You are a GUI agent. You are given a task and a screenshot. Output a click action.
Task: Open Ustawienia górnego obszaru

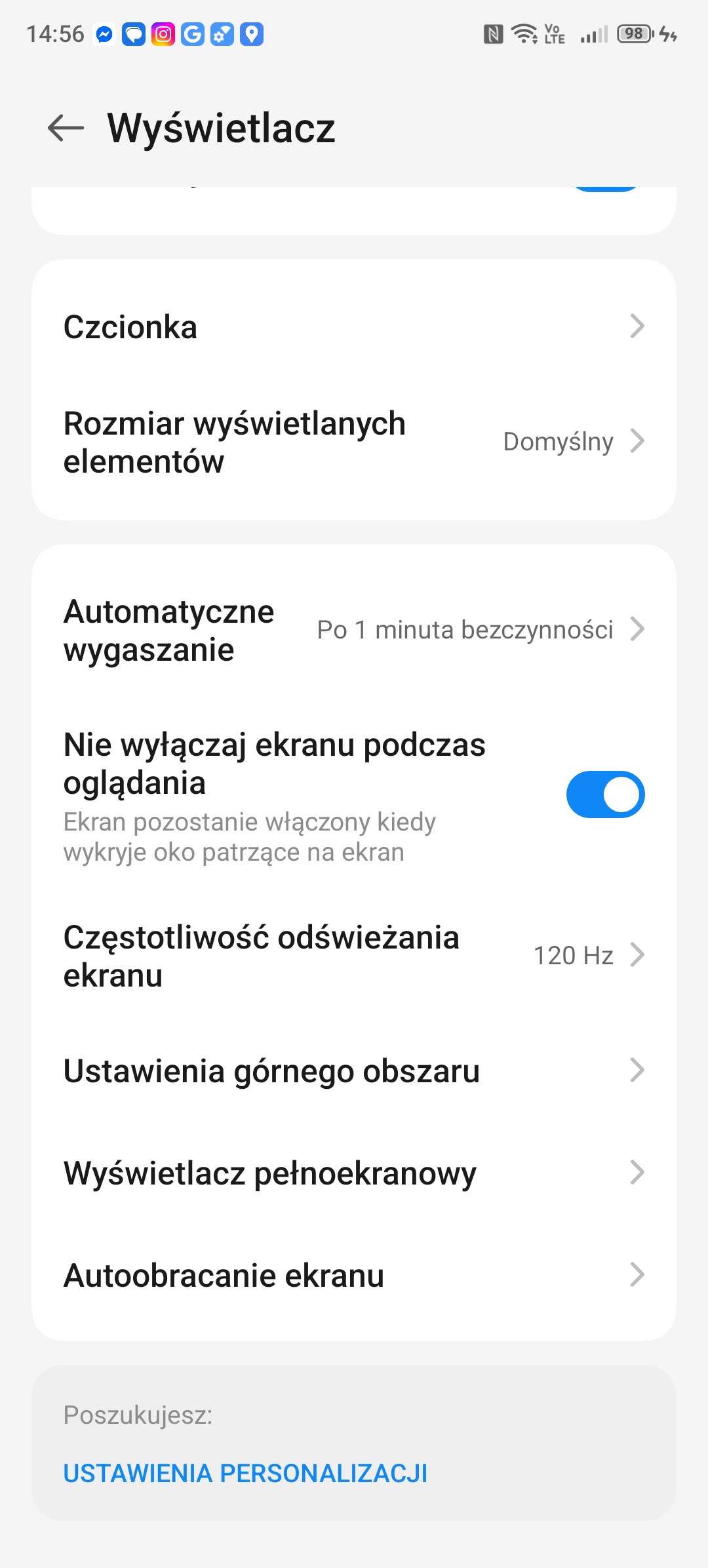point(354,1070)
